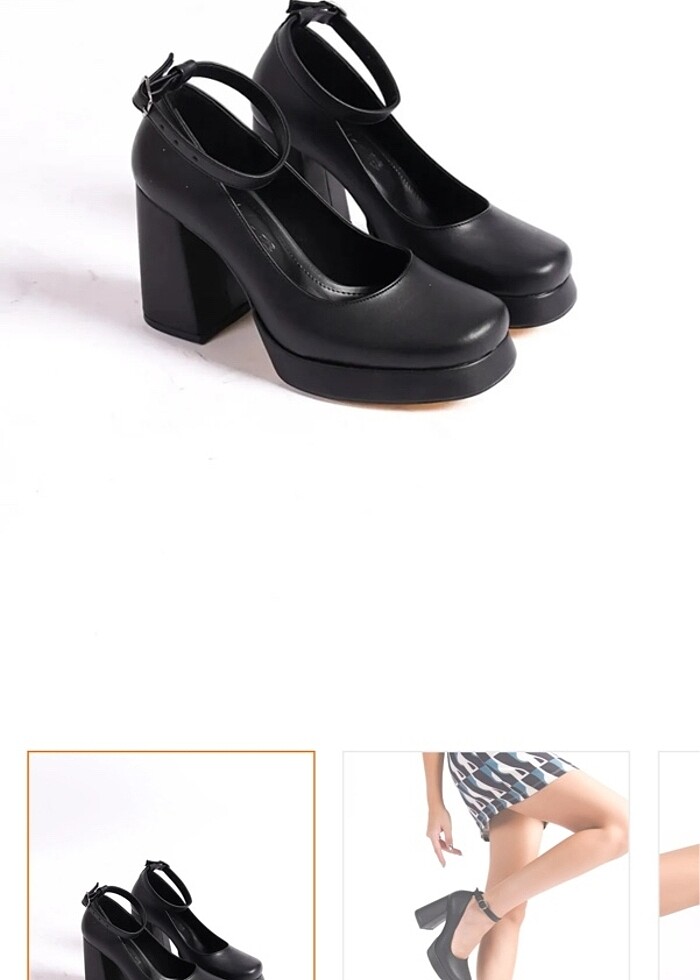Select the partially visible thumbnail at the edge

pos(680,866)
